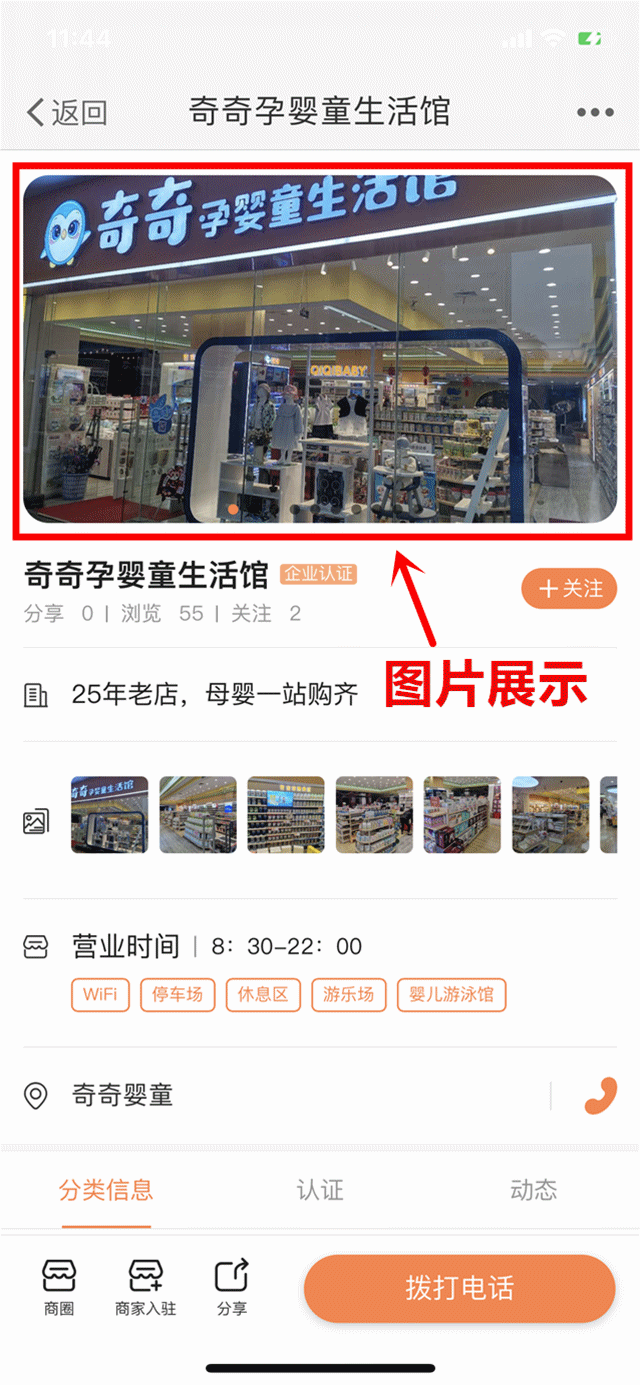View the first storefront gallery thumbnail
The height and width of the screenshot is (1385, 640).
click(x=109, y=815)
